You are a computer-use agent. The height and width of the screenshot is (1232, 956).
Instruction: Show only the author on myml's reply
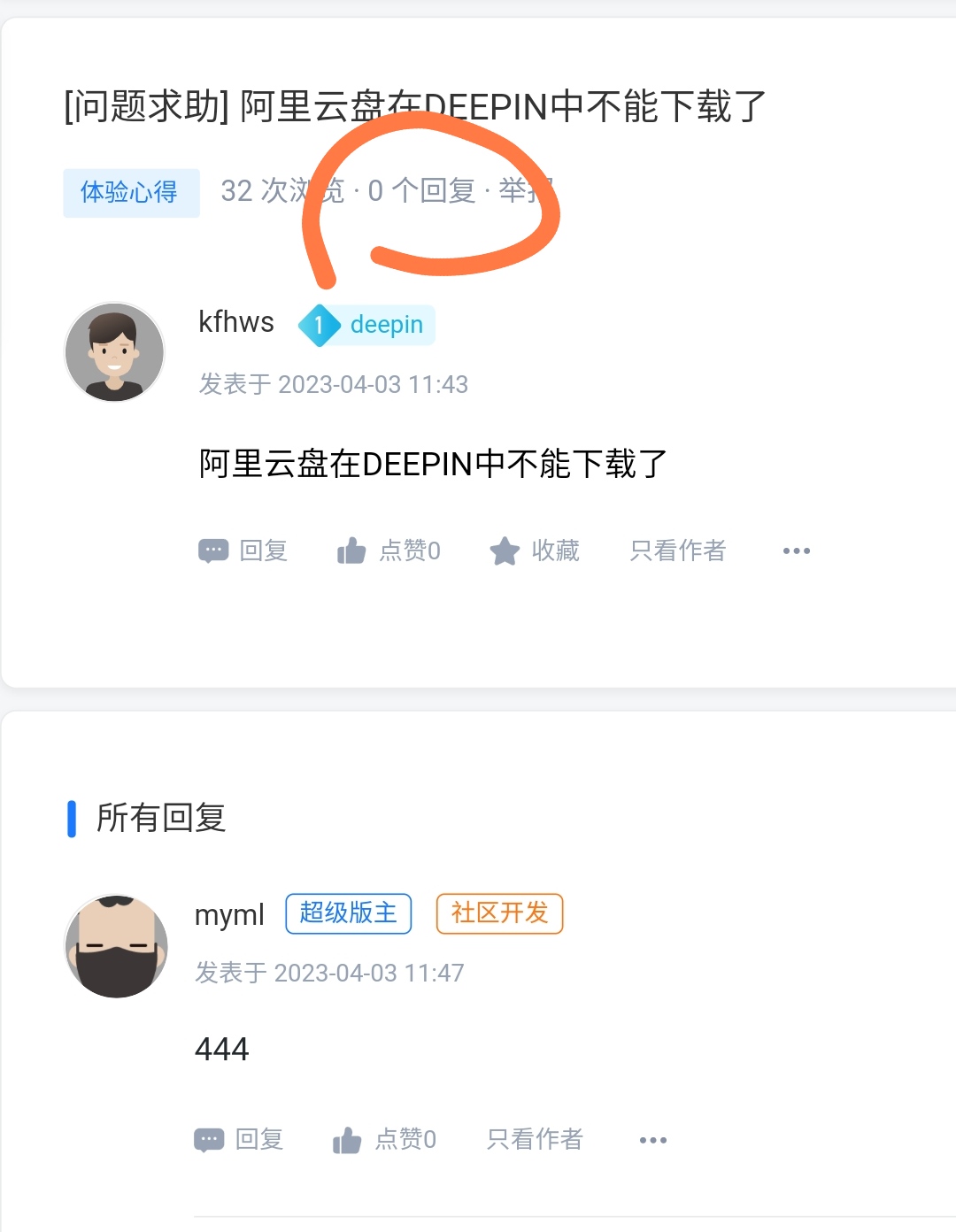(x=535, y=1140)
